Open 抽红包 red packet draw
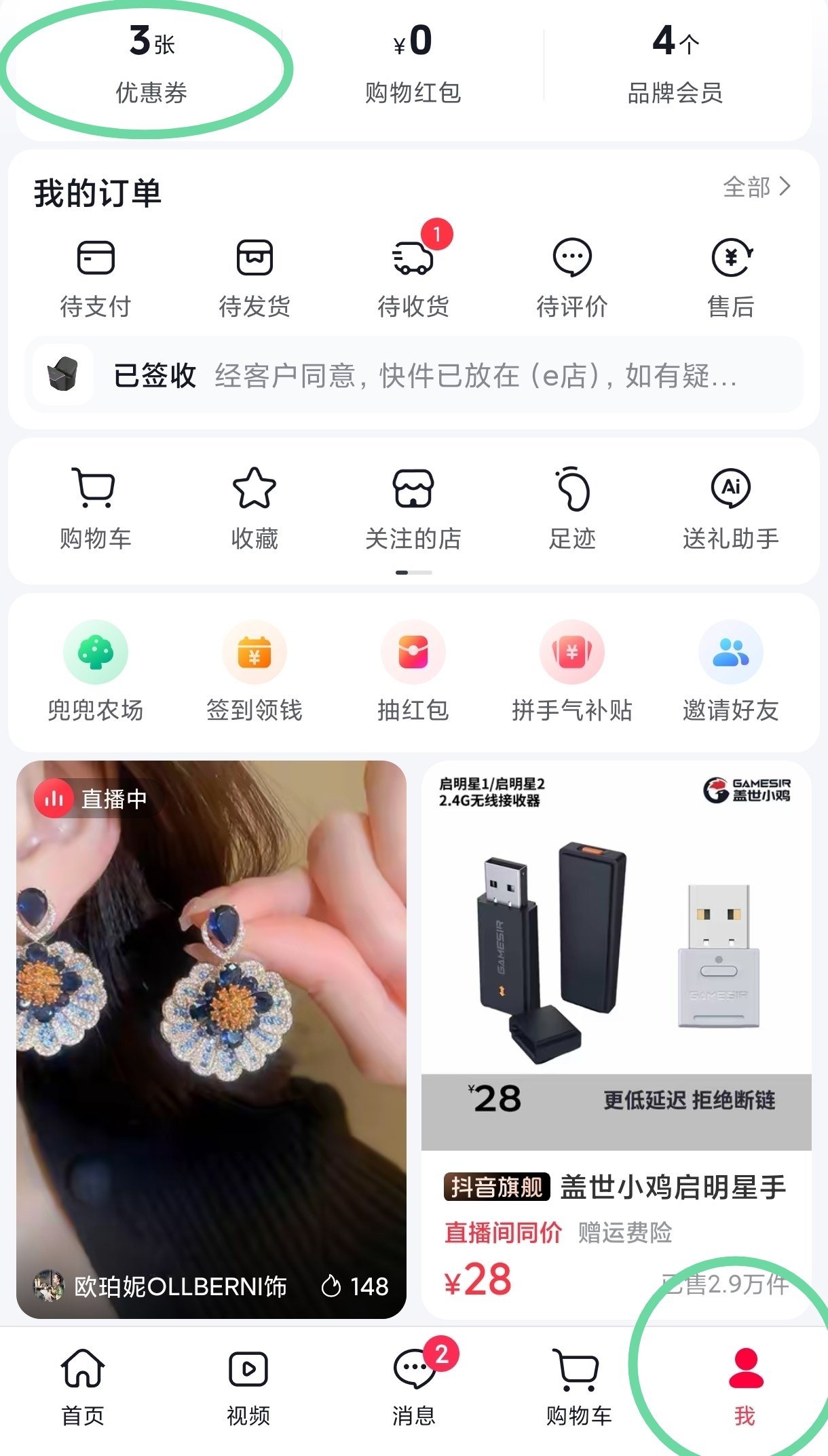The width and height of the screenshot is (828, 1456). 413,671
